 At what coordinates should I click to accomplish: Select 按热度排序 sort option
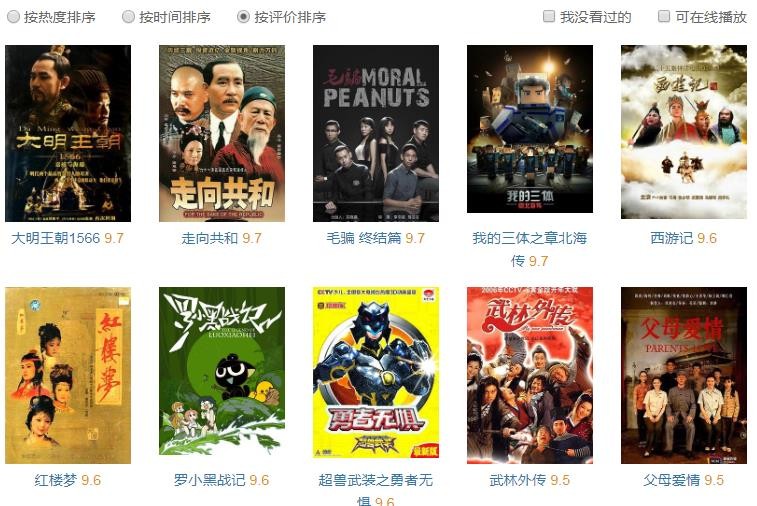pyautogui.click(x=13, y=17)
